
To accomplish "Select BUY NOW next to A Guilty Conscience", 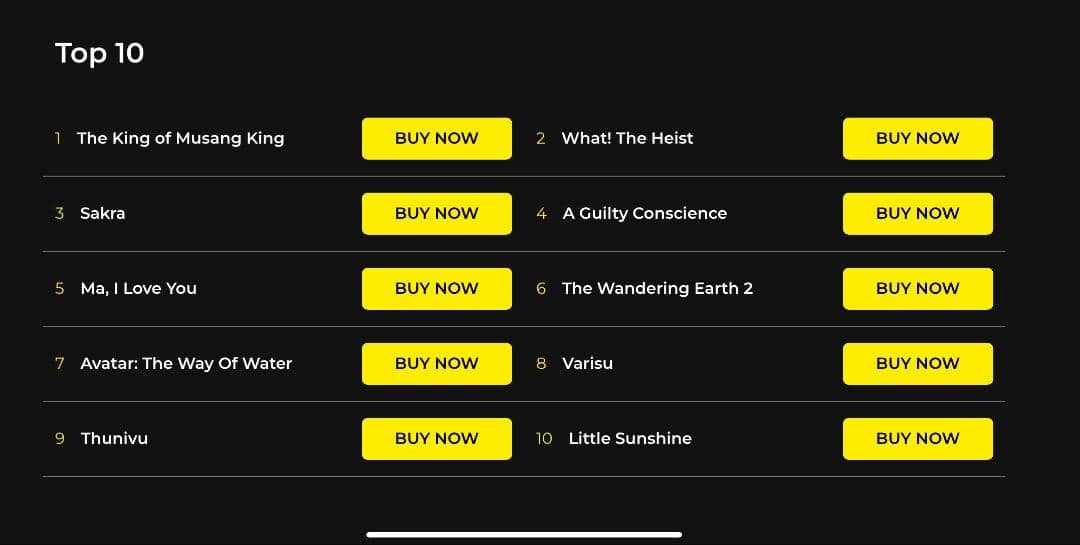I will click(x=917, y=213).
